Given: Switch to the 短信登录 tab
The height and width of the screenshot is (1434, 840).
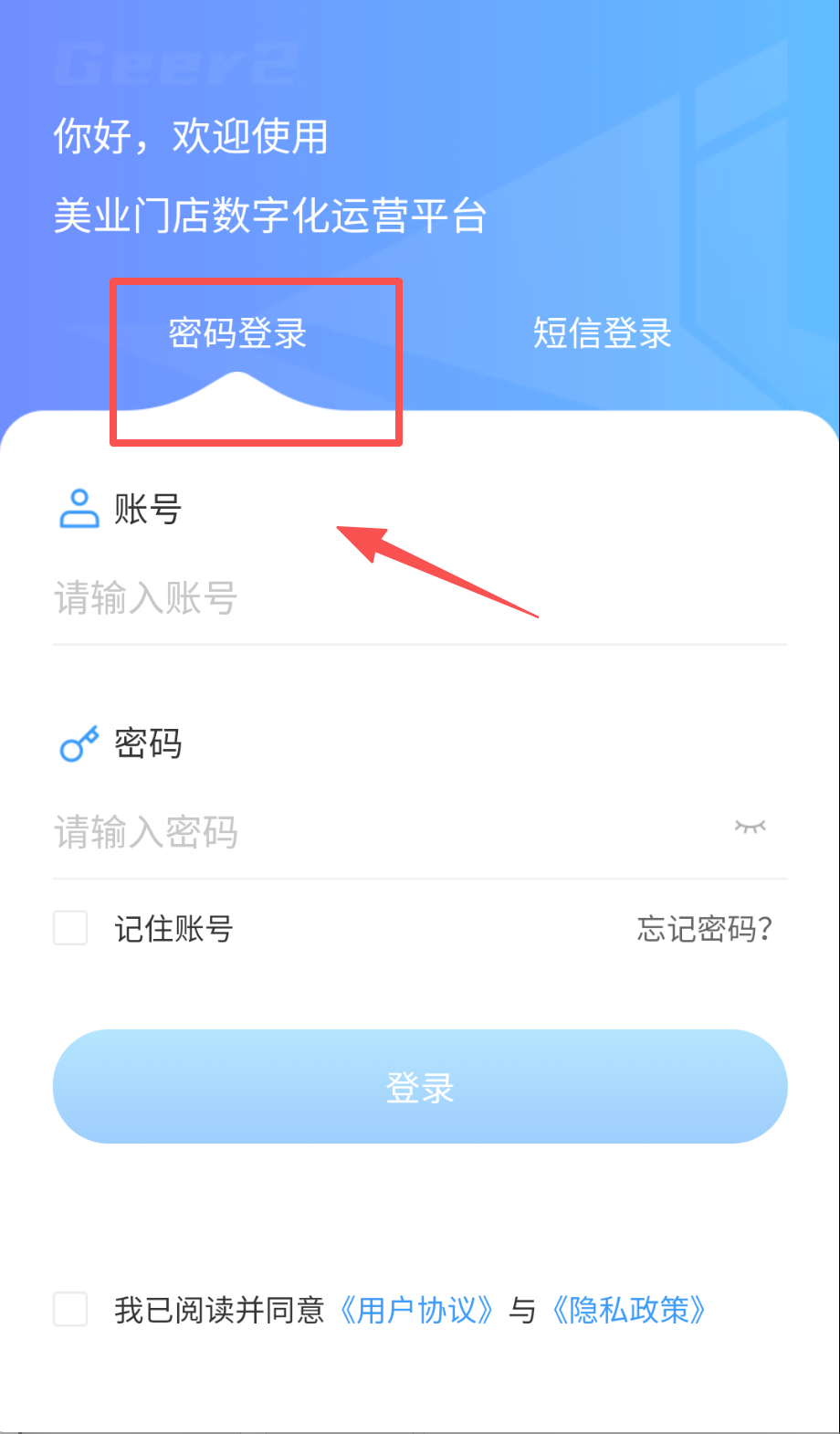Looking at the screenshot, I should point(602,334).
